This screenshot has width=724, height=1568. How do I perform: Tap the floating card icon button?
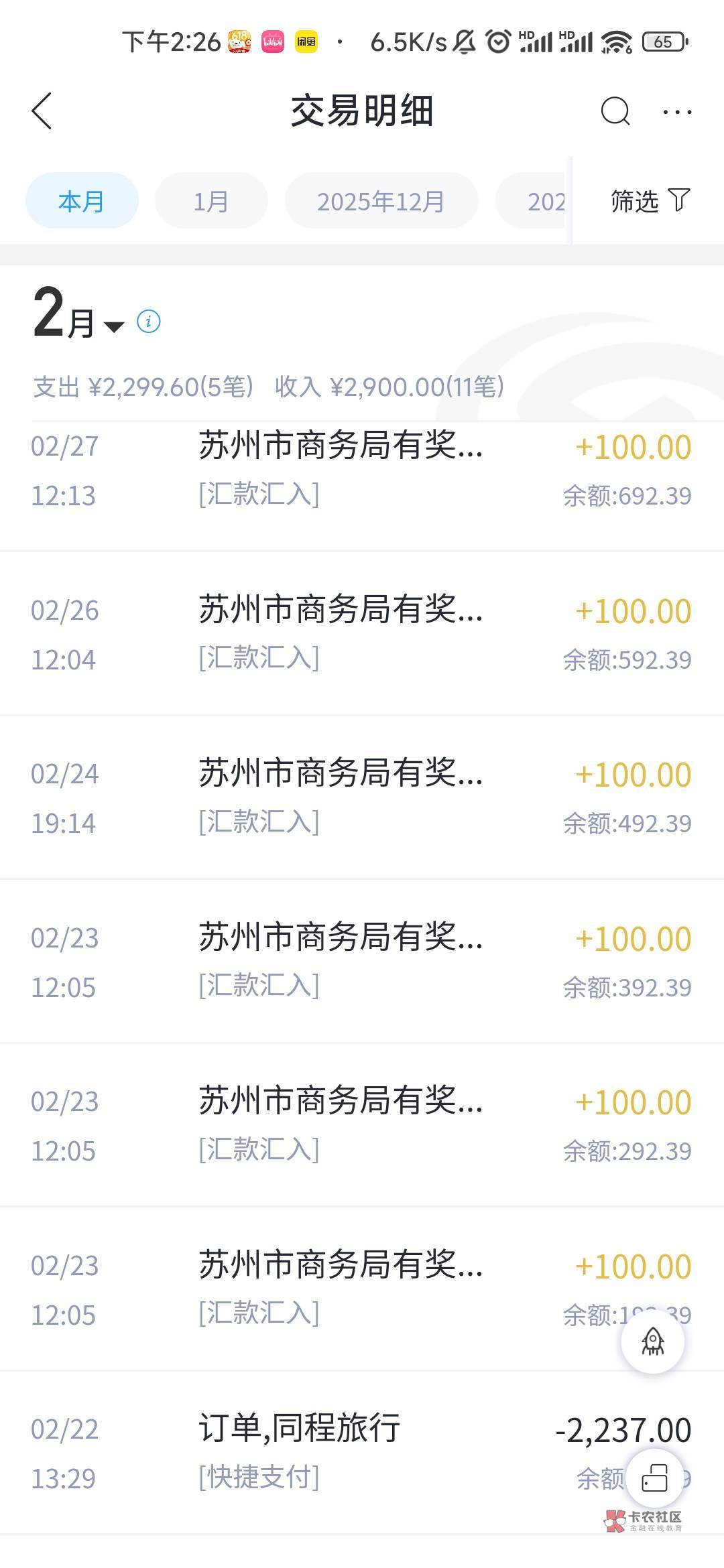coord(654,1478)
